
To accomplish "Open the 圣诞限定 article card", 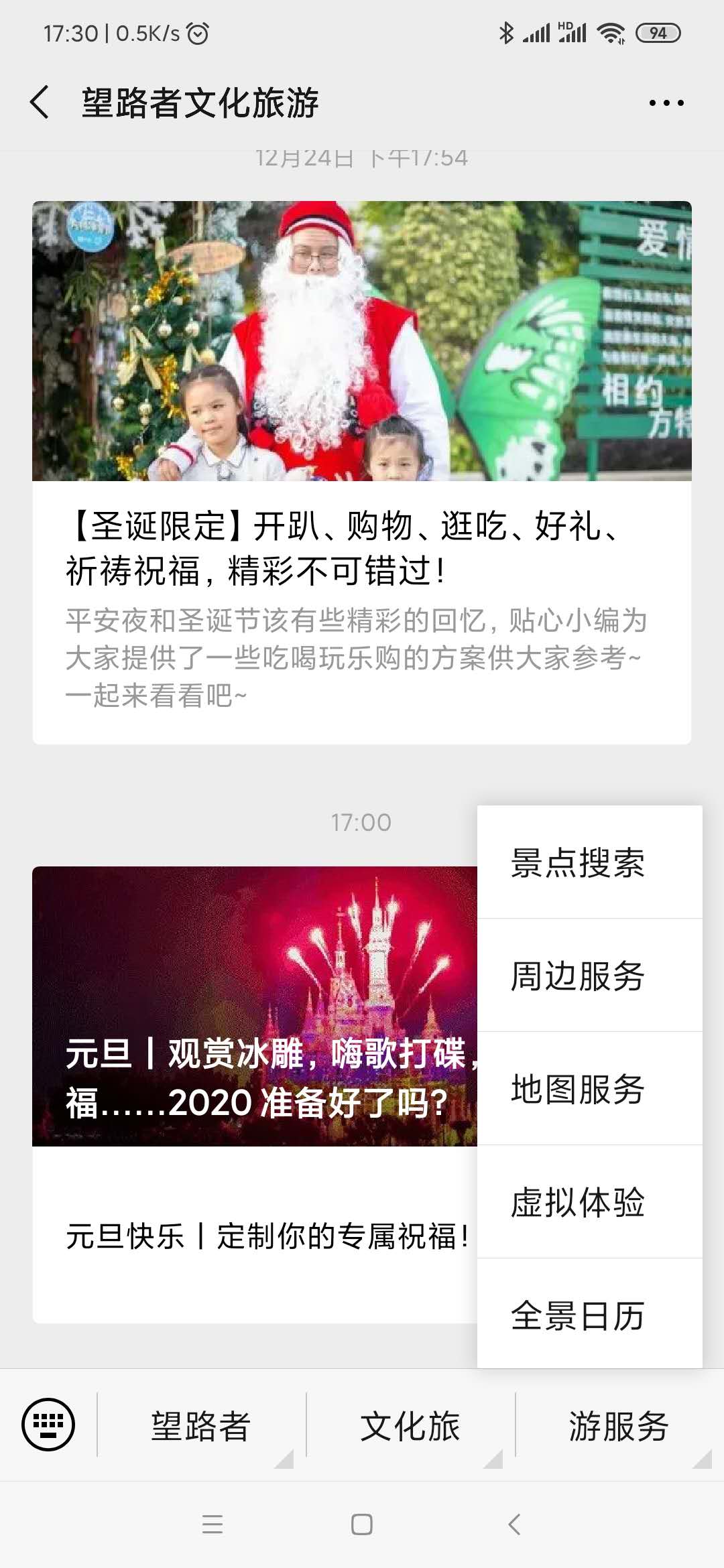I will [x=362, y=472].
